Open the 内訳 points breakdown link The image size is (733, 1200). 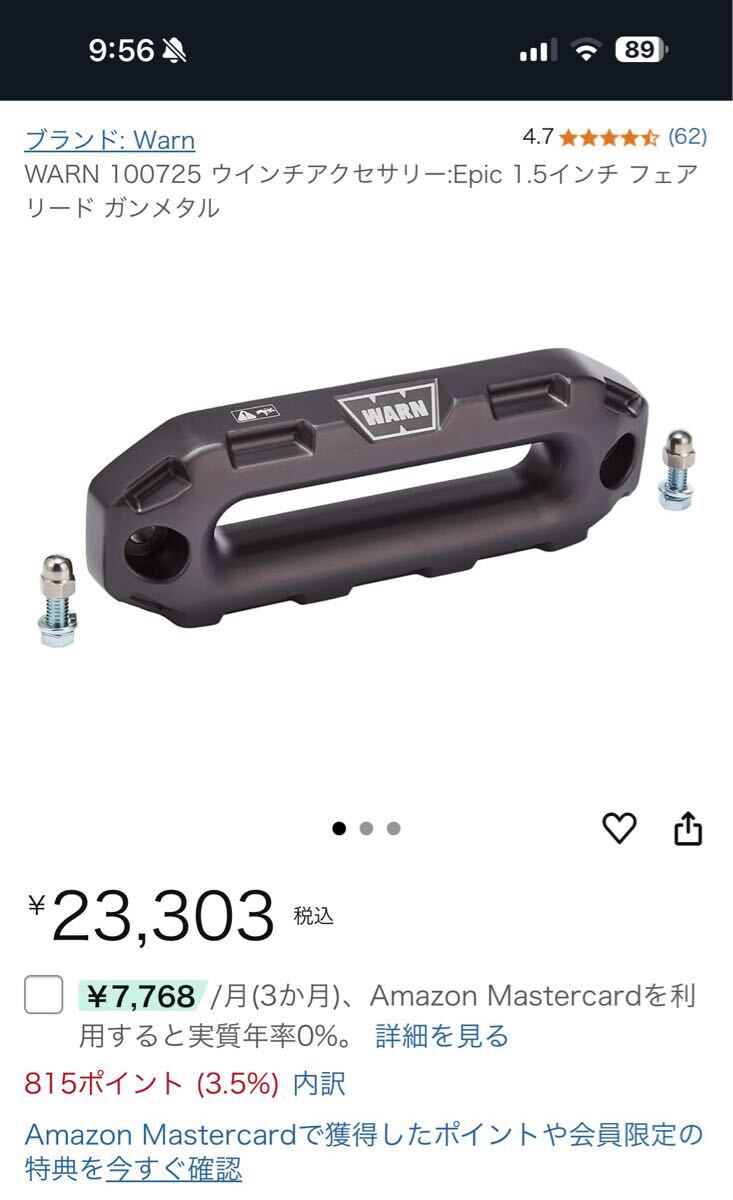pos(319,1083)
